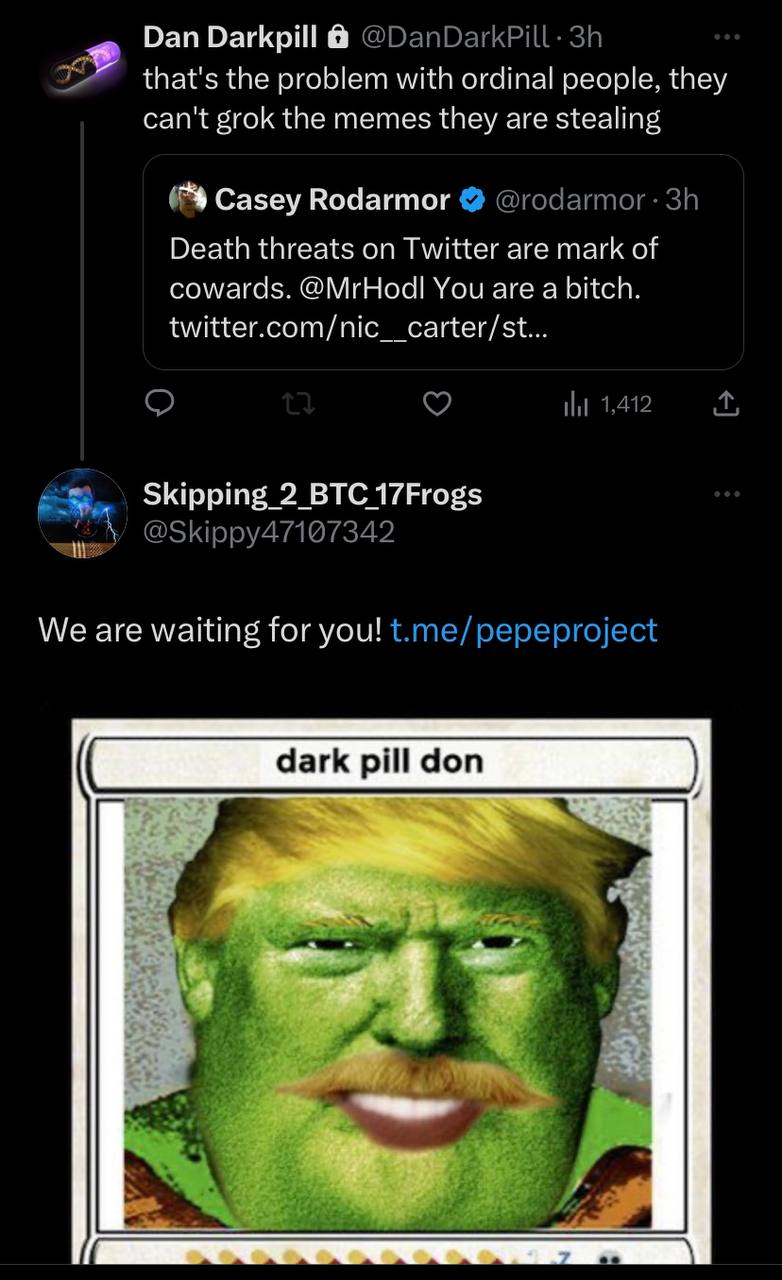The width and height of the screenshot is (782, 1280).
Task: Share Dan Darkpill's tweet
Action: tap(726, 404)
